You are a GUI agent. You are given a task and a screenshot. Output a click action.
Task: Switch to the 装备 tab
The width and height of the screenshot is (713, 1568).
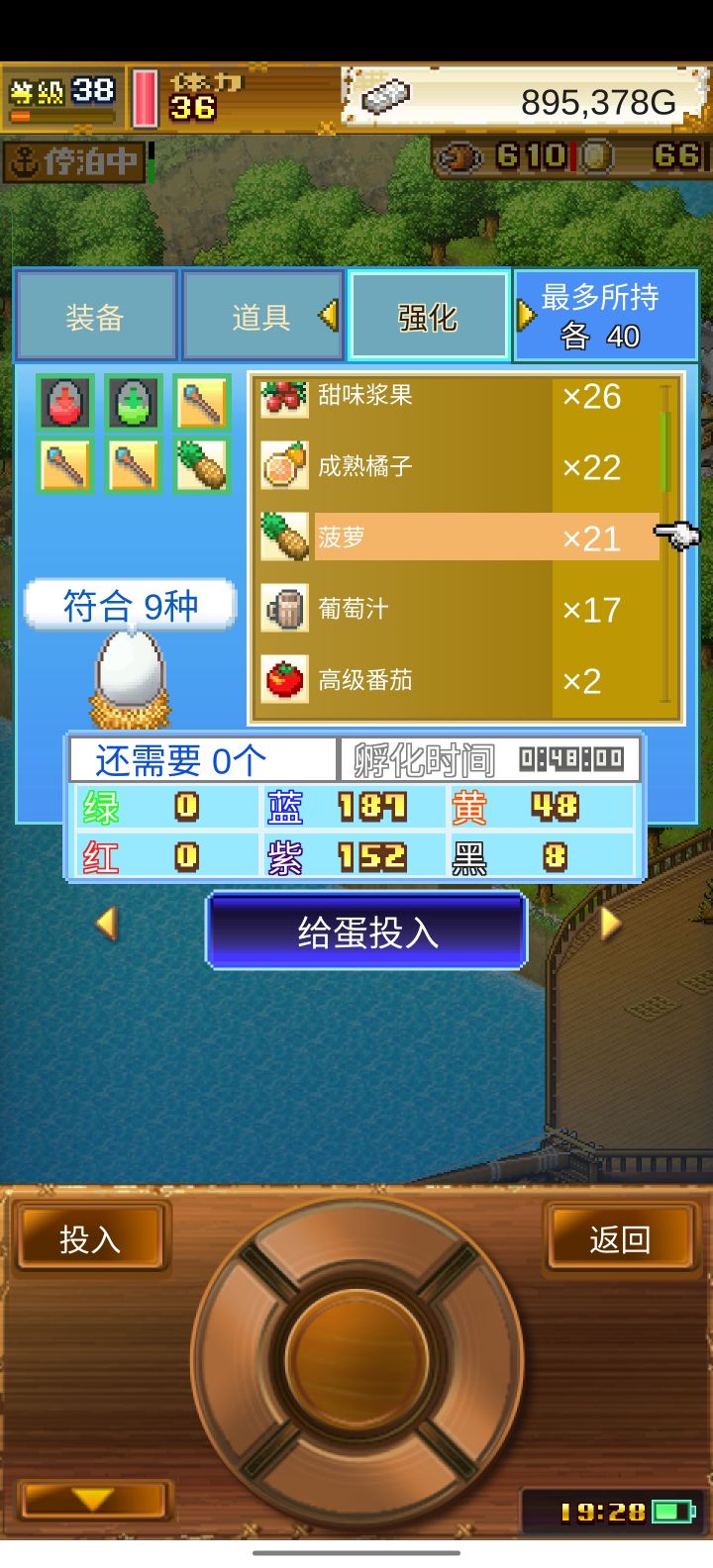[96, 313]
